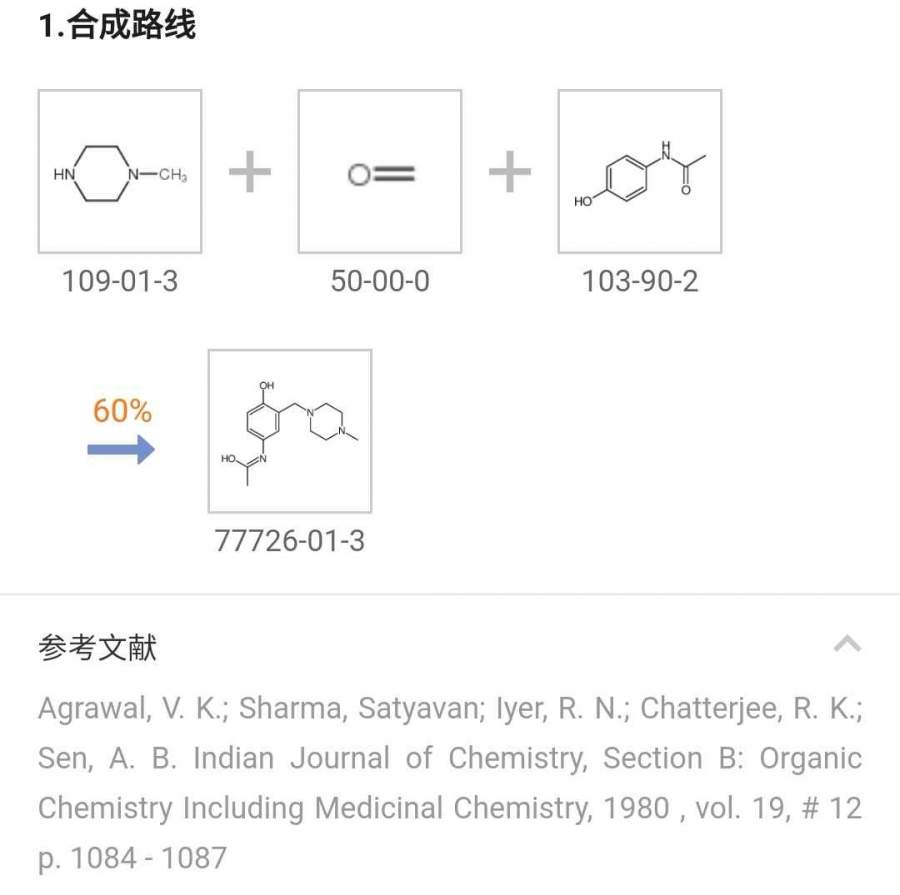Collapse the 参考文献 section
This screenshot has height=895, width=900.
click(847, 644)
